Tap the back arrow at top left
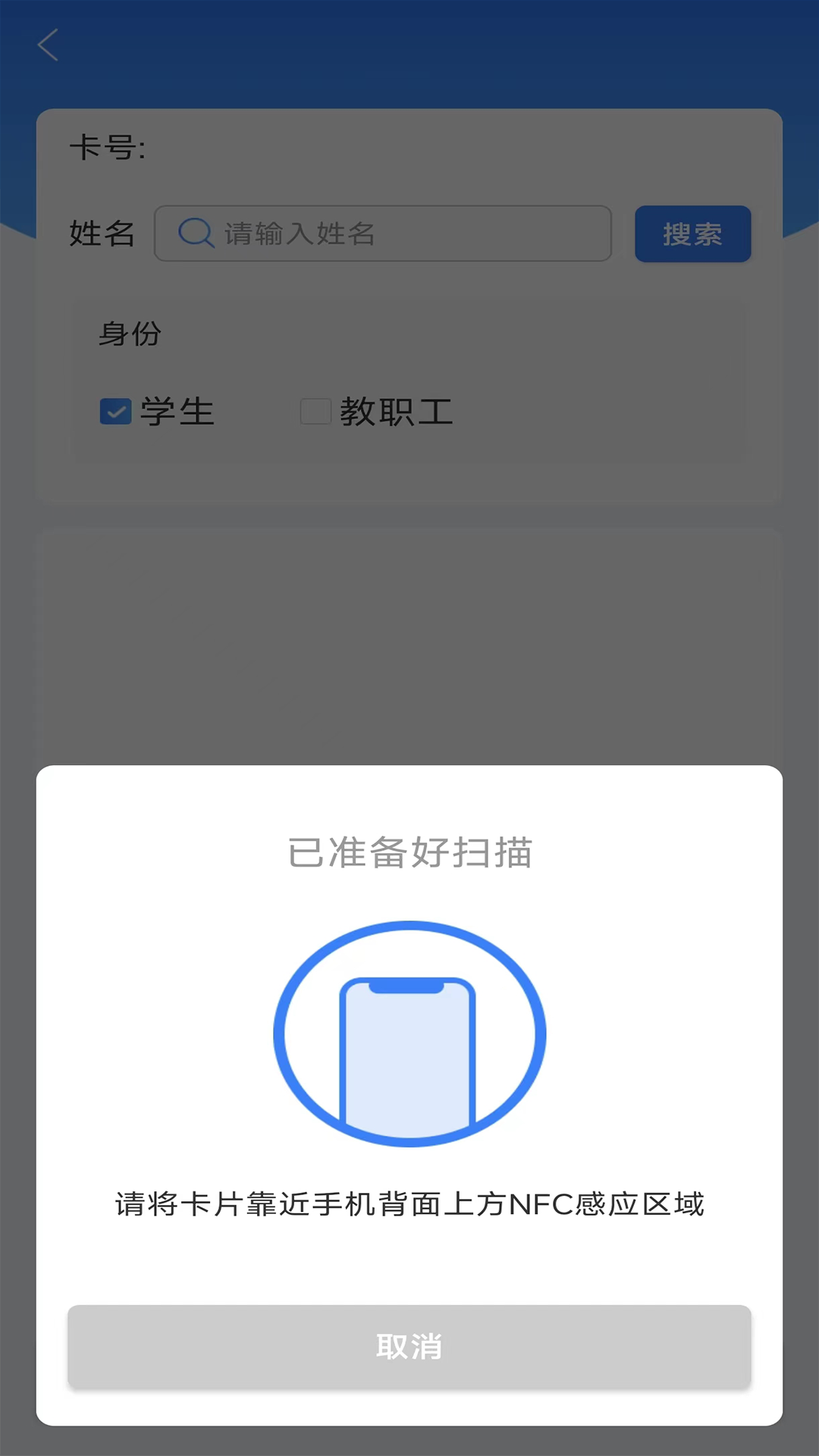 point(48,45)
